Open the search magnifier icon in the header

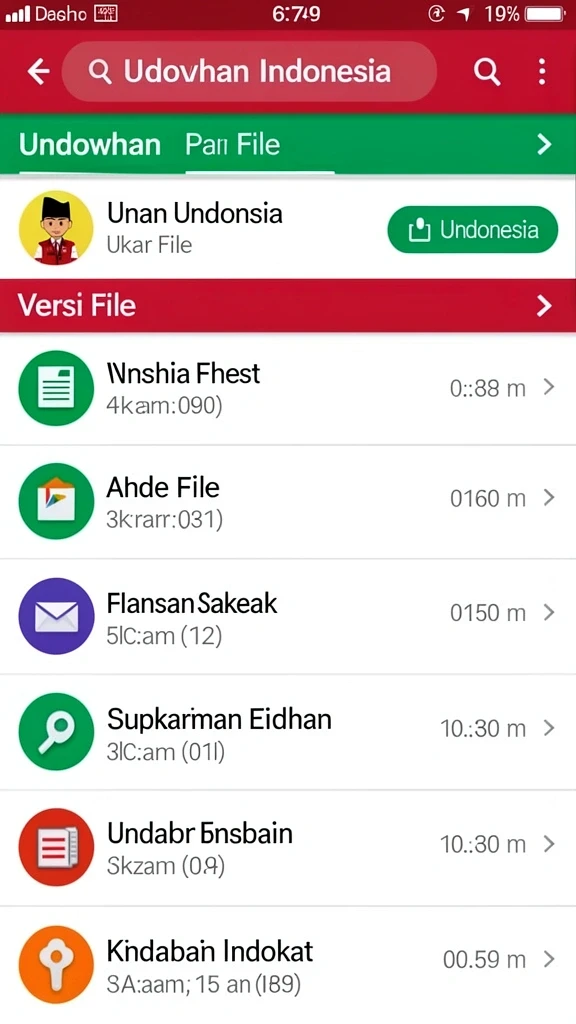pyautogui.click(x=487, y=71)
